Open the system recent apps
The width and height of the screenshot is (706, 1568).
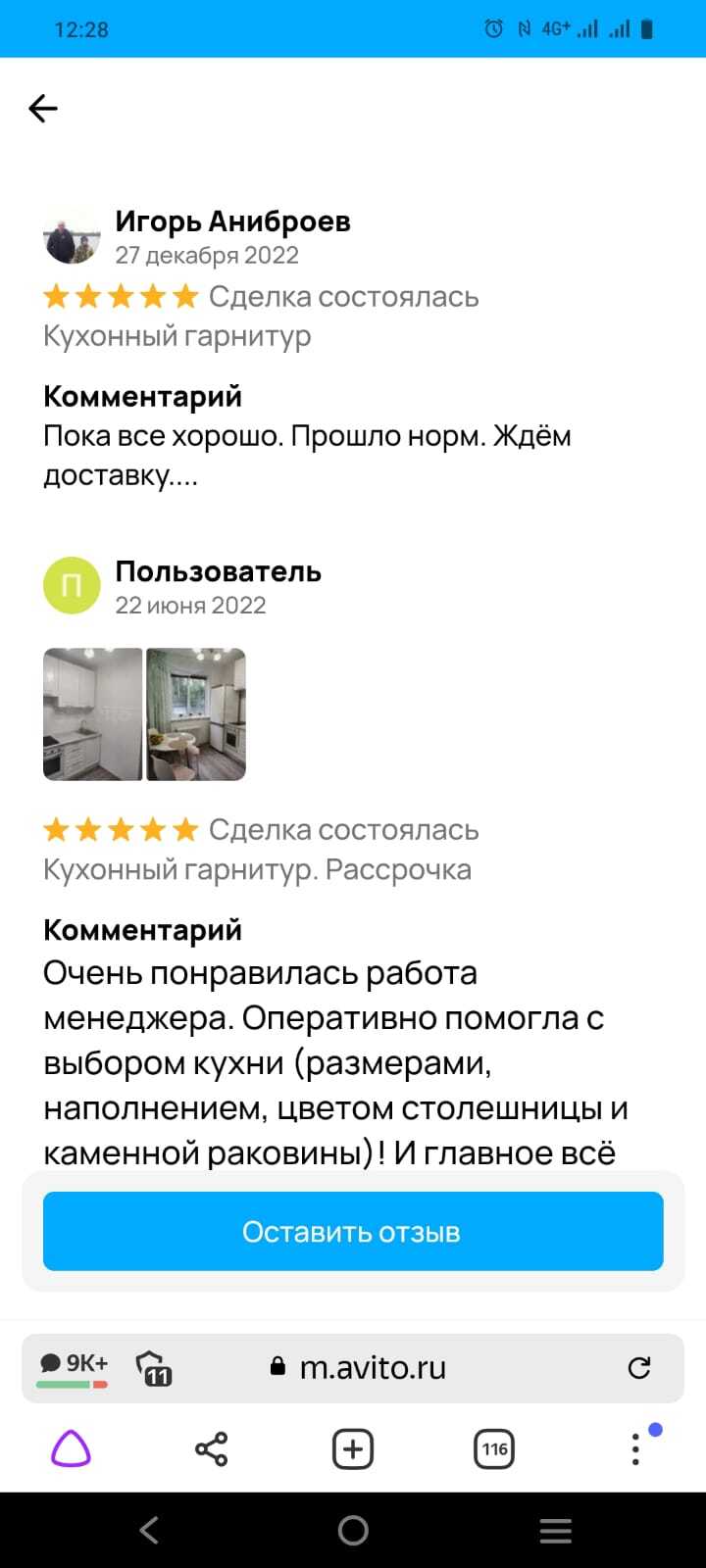(x=556, y=1530)
